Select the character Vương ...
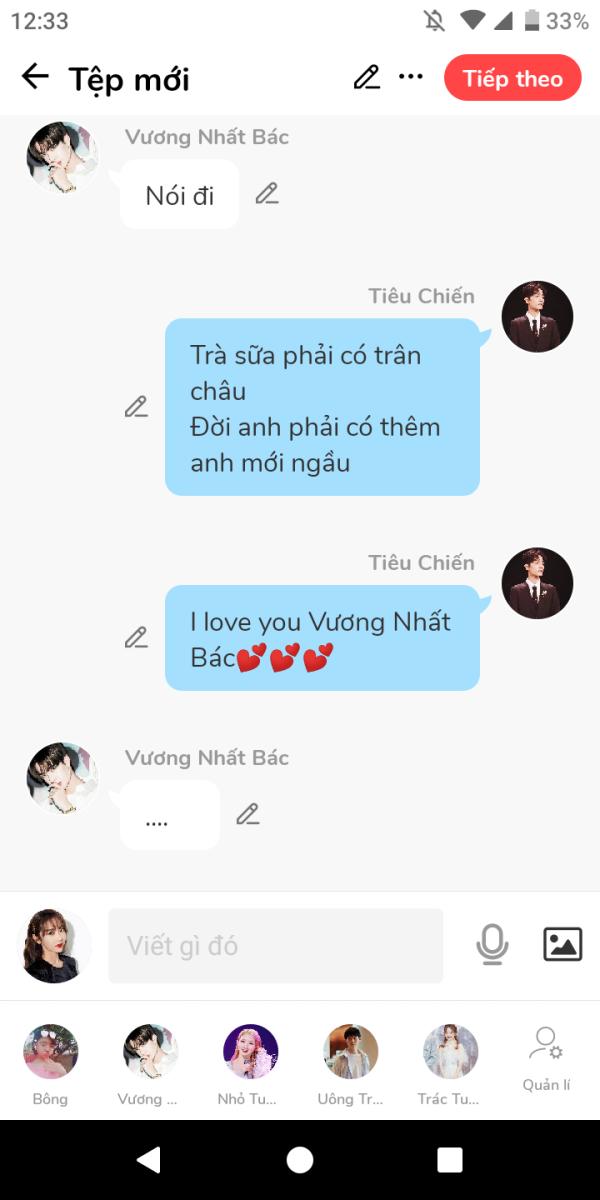600x1200 pixels. pyautogui.click(x=149, y=1064)
